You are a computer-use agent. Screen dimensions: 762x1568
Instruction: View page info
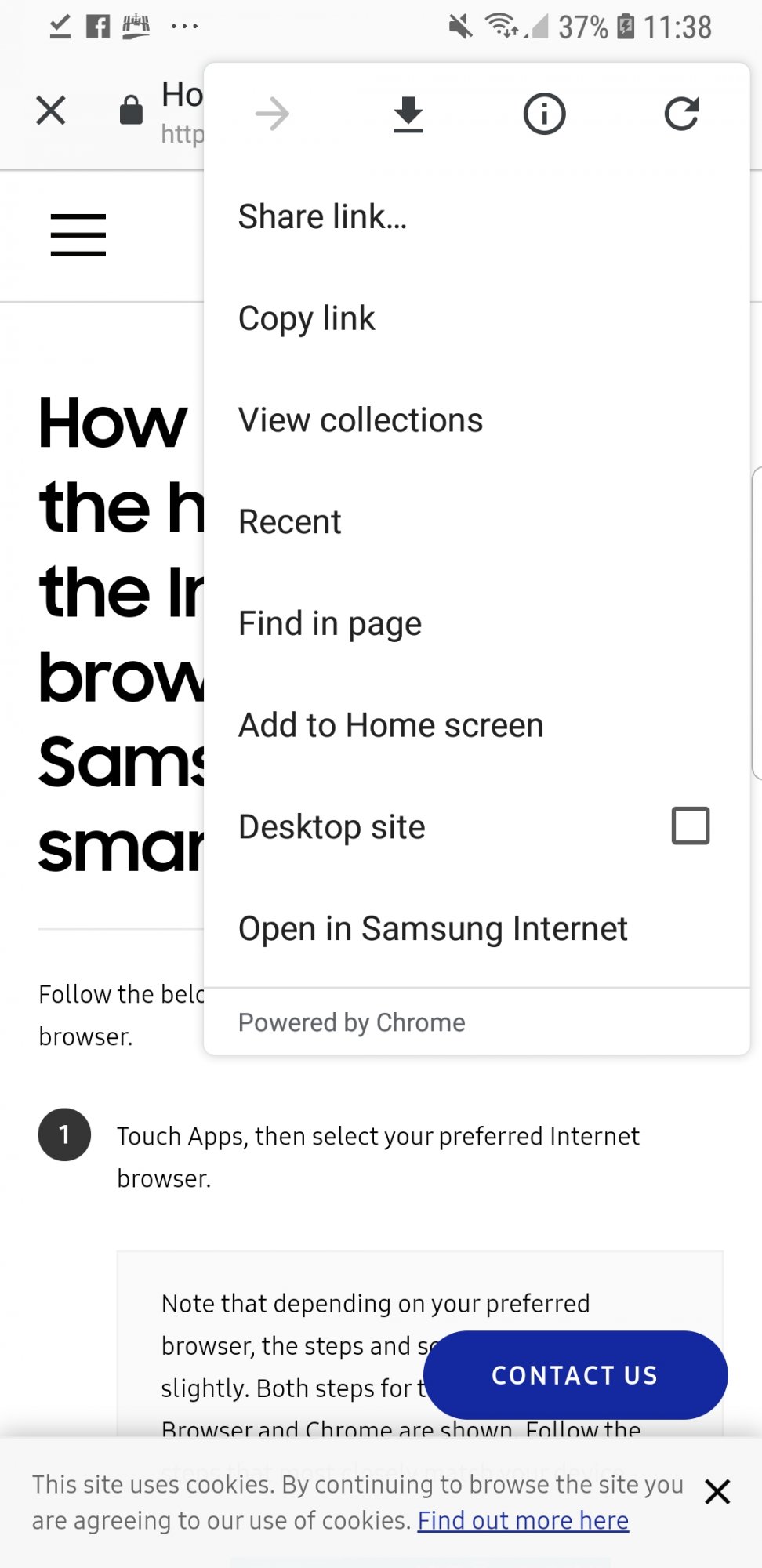click(x=544, y=114)
